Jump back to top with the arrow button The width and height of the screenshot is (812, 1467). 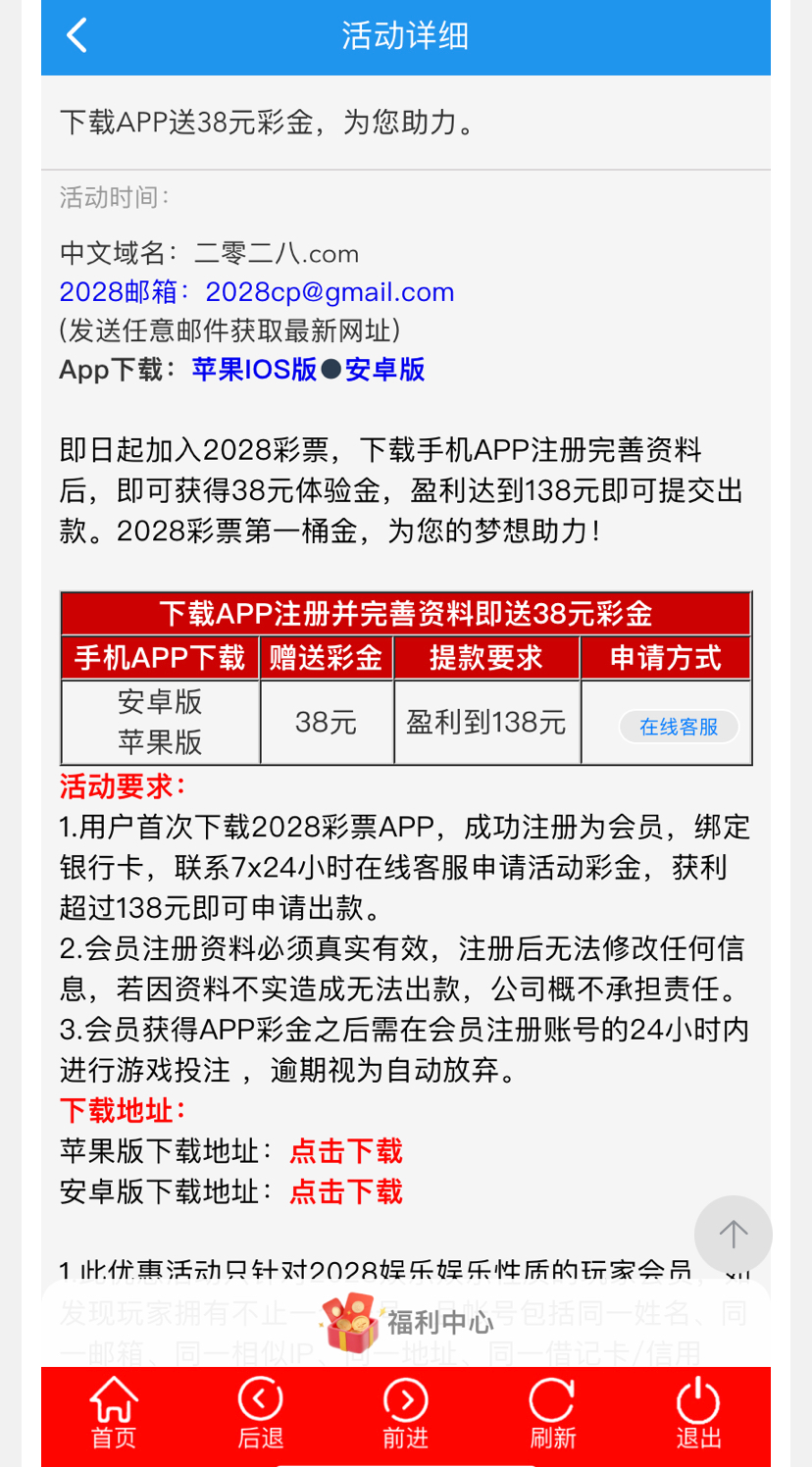[733, 1235]
